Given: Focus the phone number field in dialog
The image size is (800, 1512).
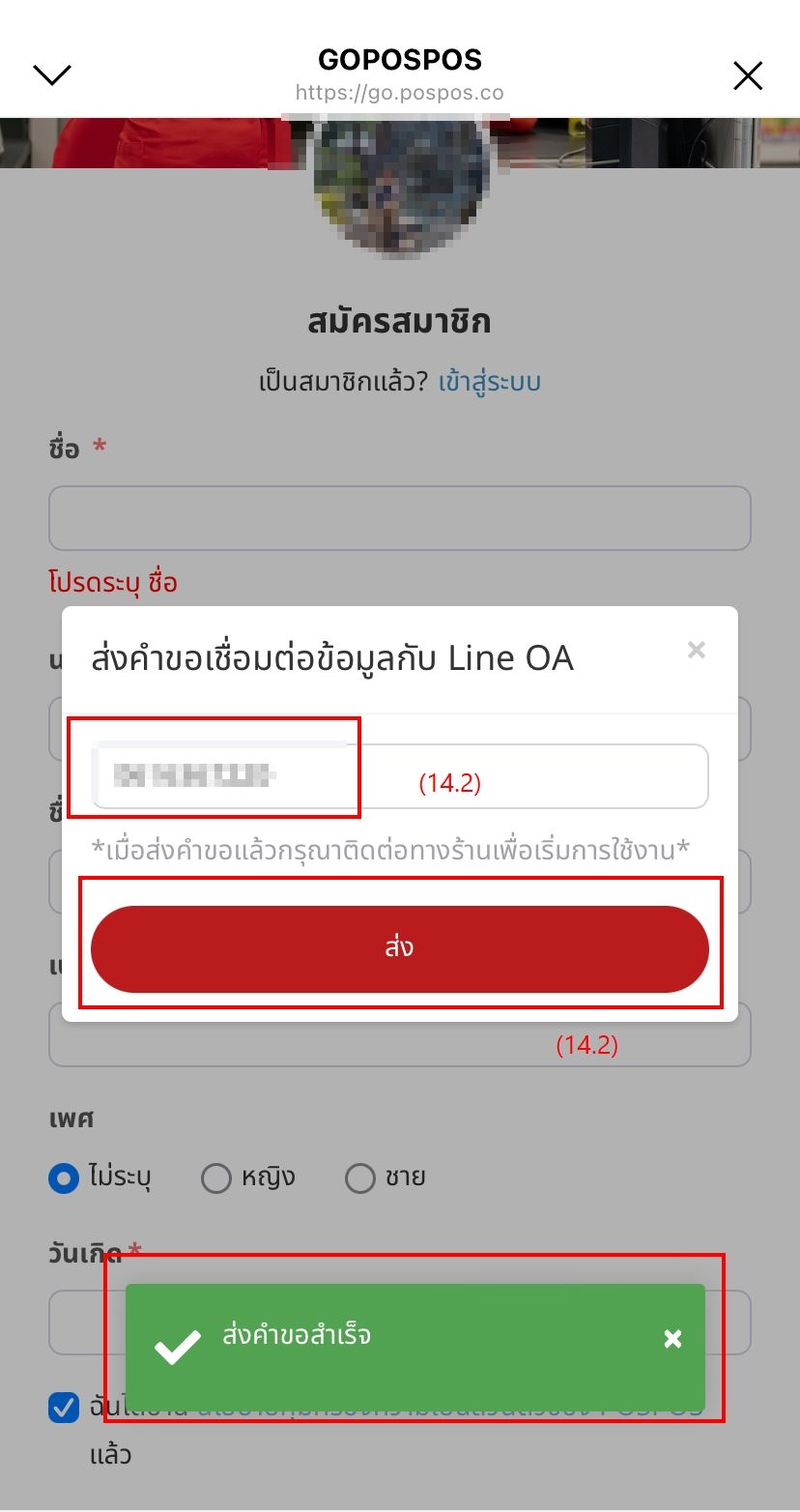Looking at the screenshot, I should pyautogui.click(x=399, y=776).
